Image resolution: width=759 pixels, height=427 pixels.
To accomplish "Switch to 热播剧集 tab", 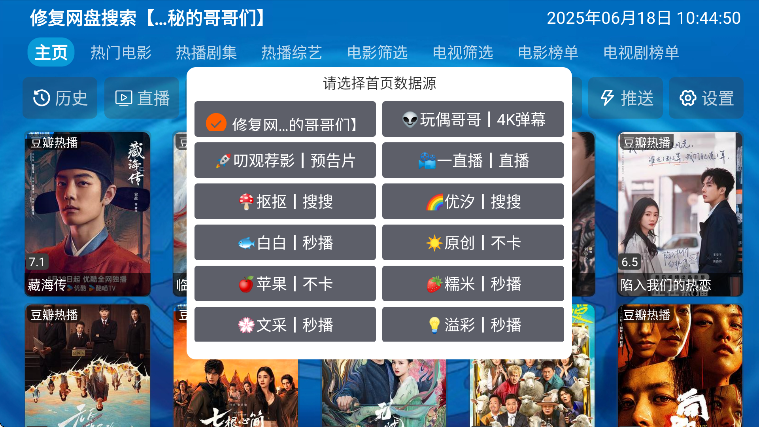I will [x=206, y=52].
